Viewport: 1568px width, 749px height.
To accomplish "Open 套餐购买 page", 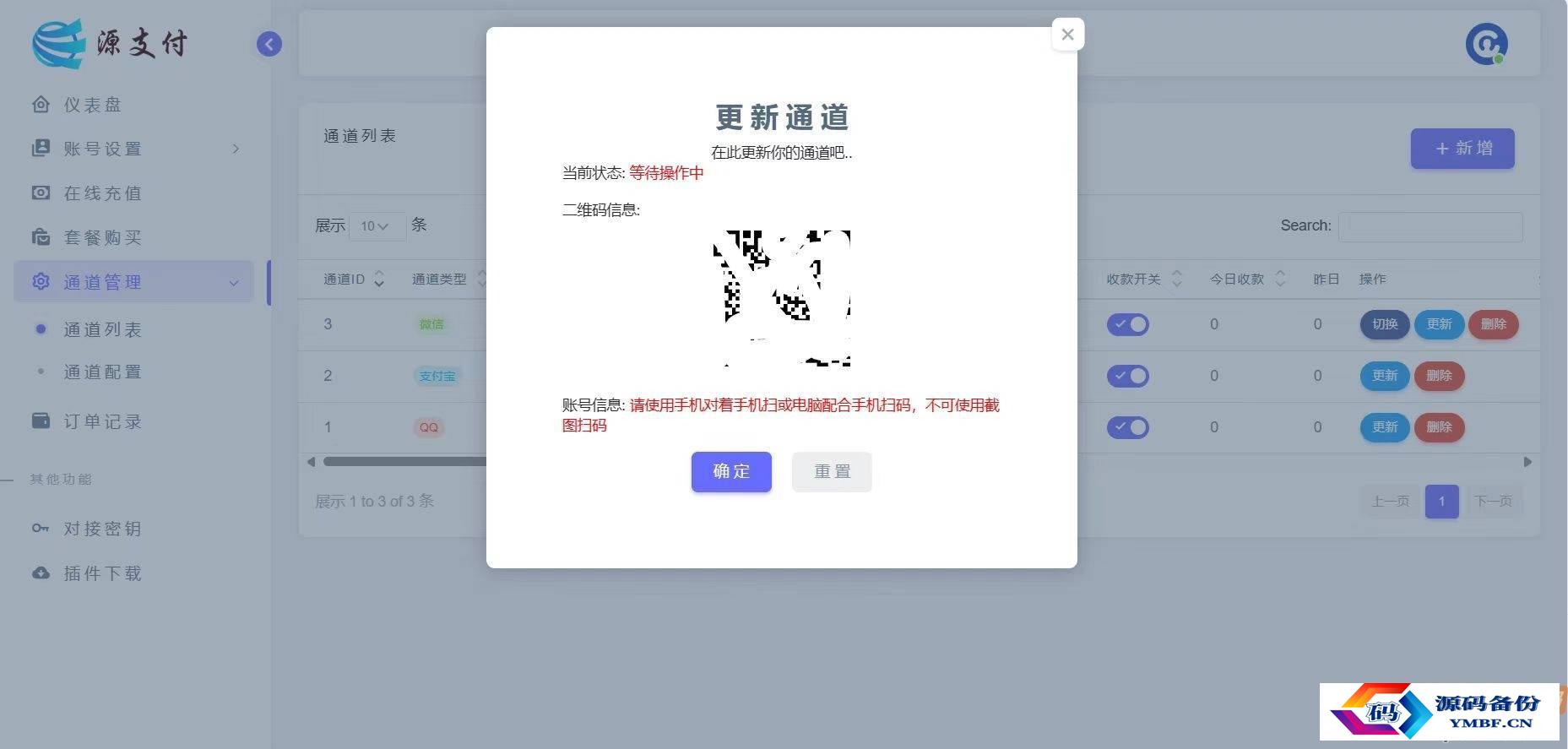I will (102, 237).
